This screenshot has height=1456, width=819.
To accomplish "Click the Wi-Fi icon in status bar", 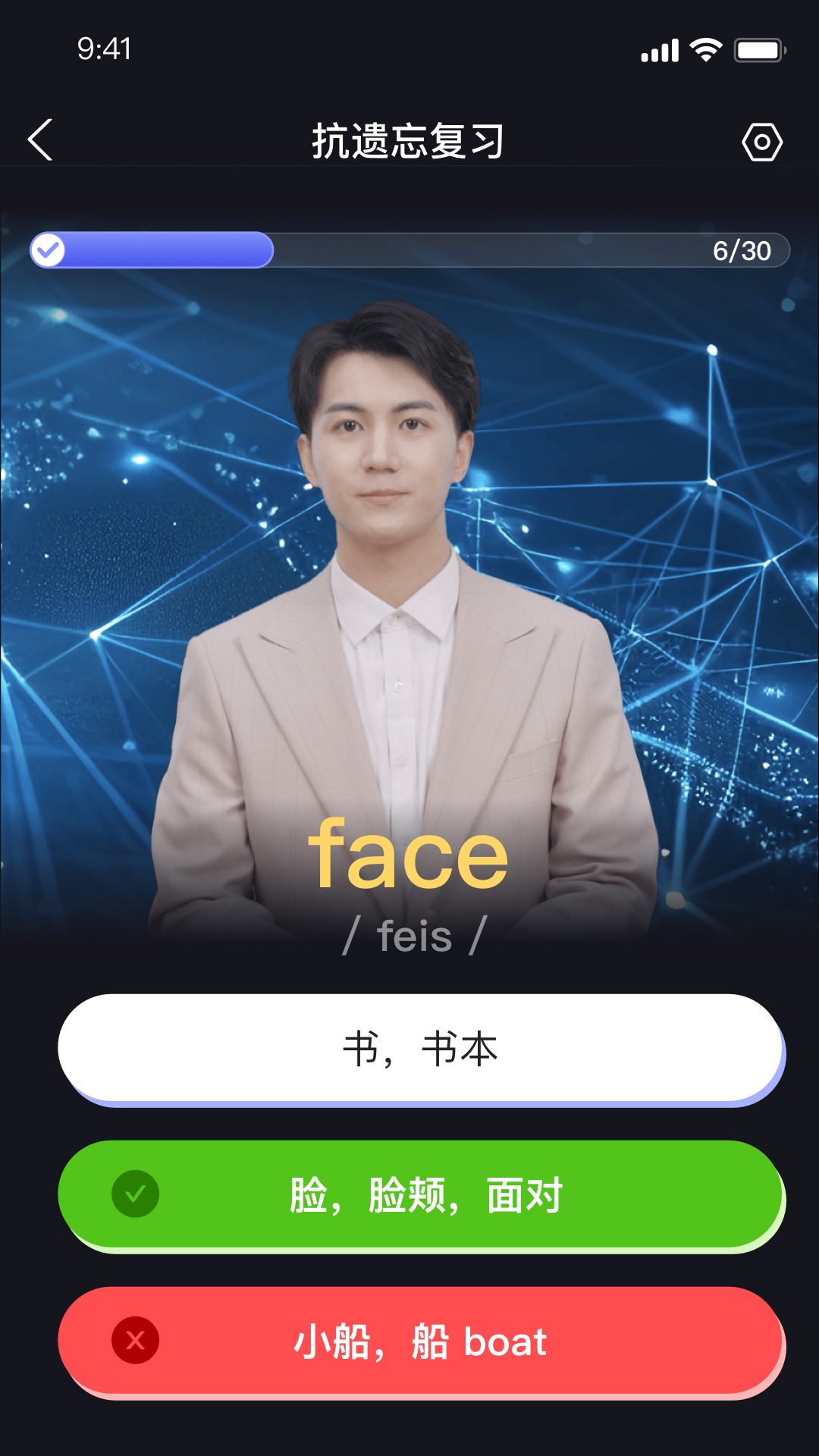I will coord(704,49).
